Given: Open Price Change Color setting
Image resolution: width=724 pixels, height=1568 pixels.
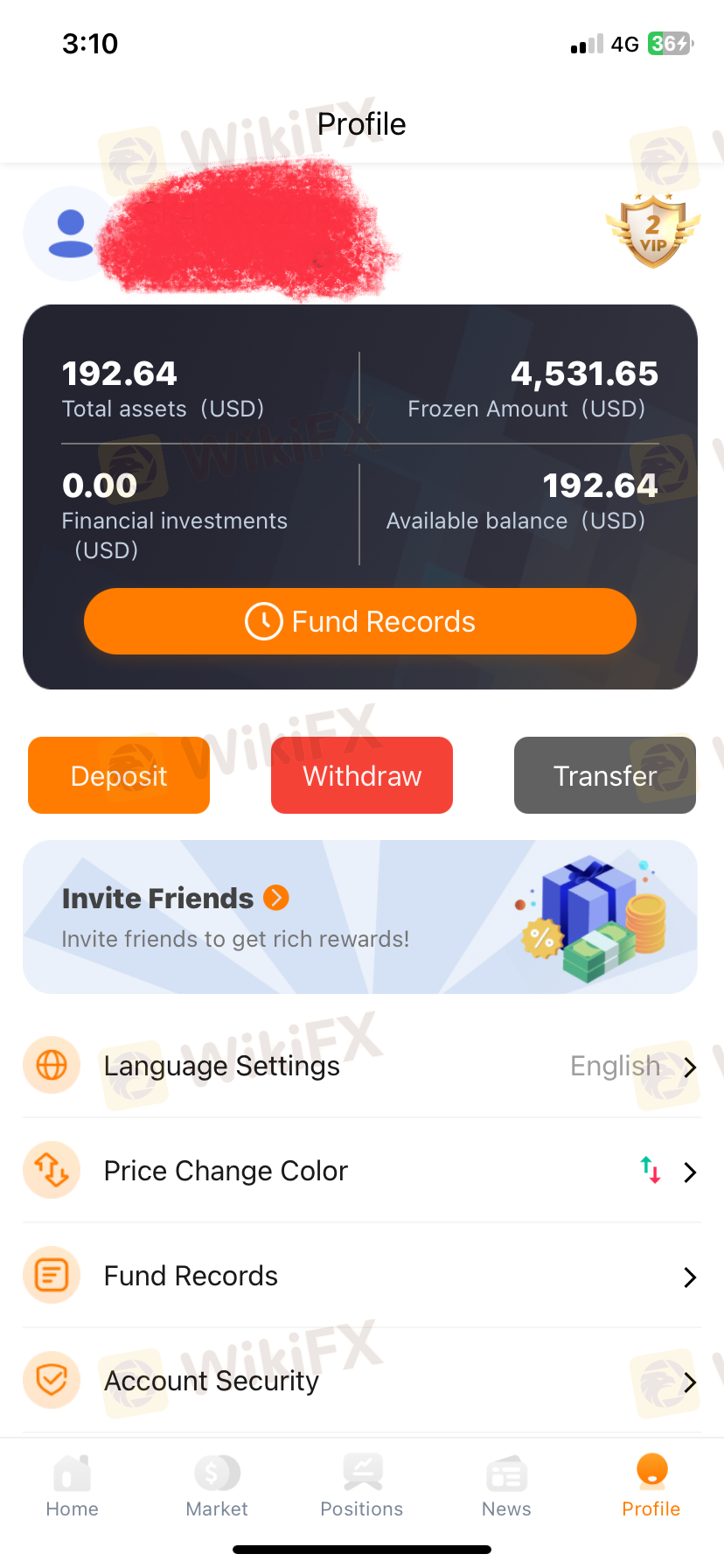Looking at the screenshot, I should point(362,1171).
